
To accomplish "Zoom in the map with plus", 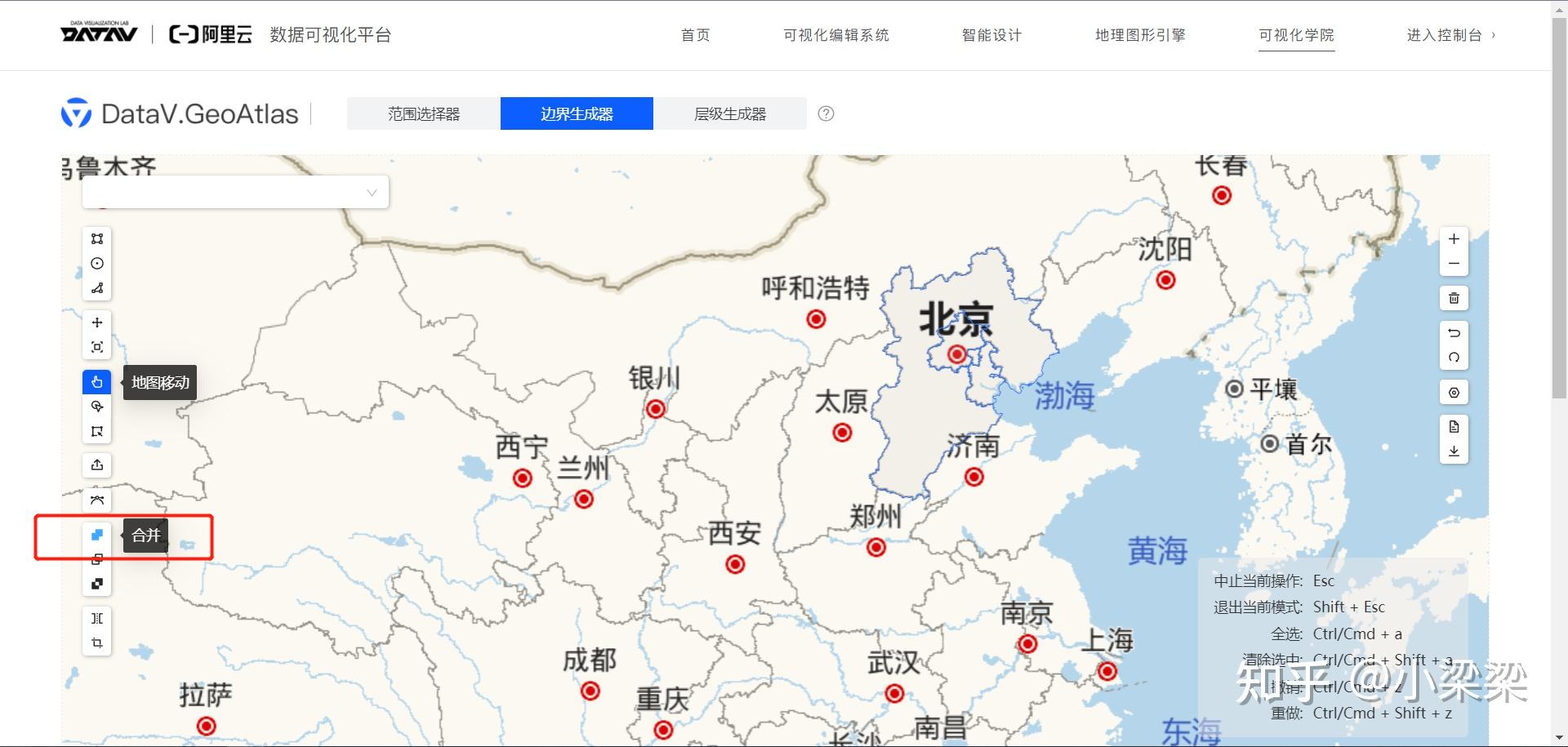I will (x=1454, y=239).
